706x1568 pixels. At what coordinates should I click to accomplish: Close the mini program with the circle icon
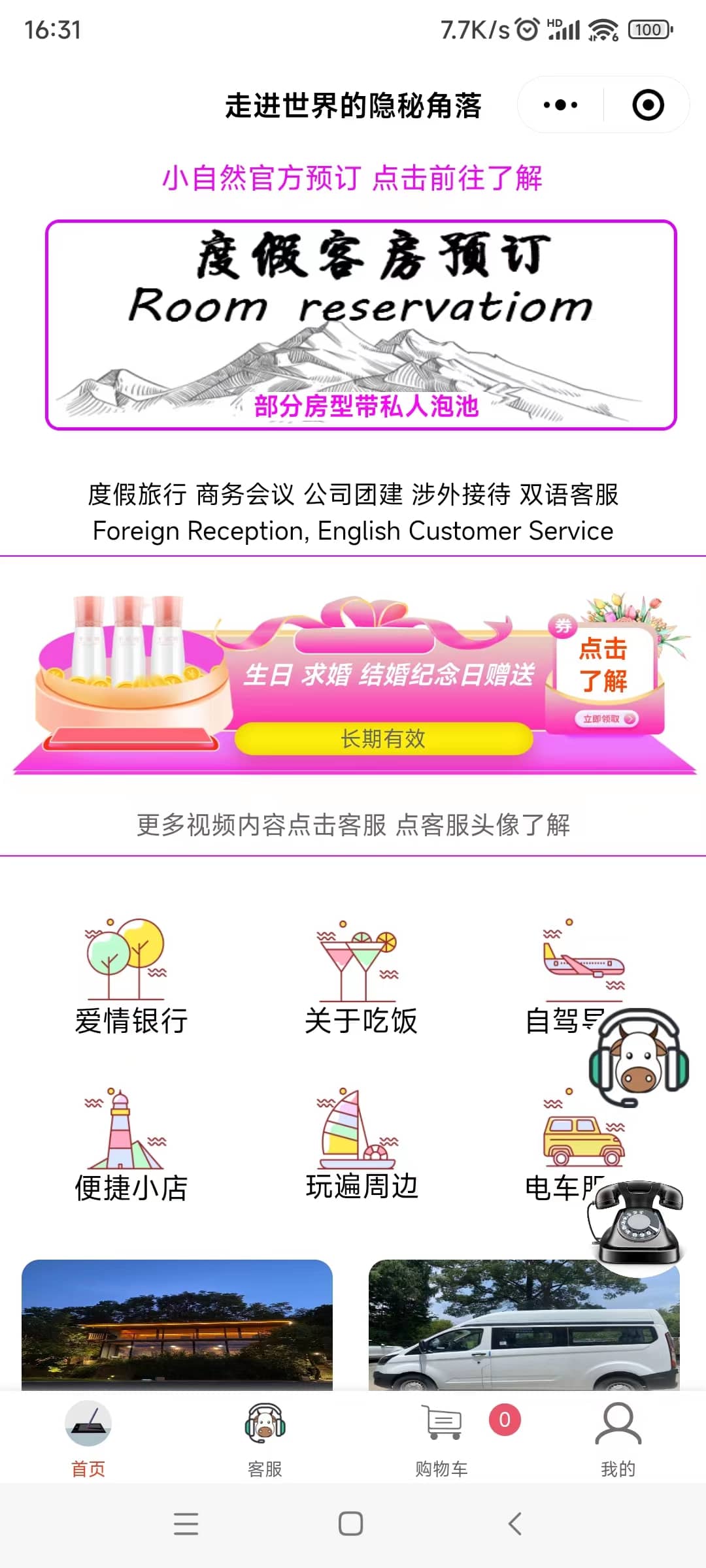(648, 105)
